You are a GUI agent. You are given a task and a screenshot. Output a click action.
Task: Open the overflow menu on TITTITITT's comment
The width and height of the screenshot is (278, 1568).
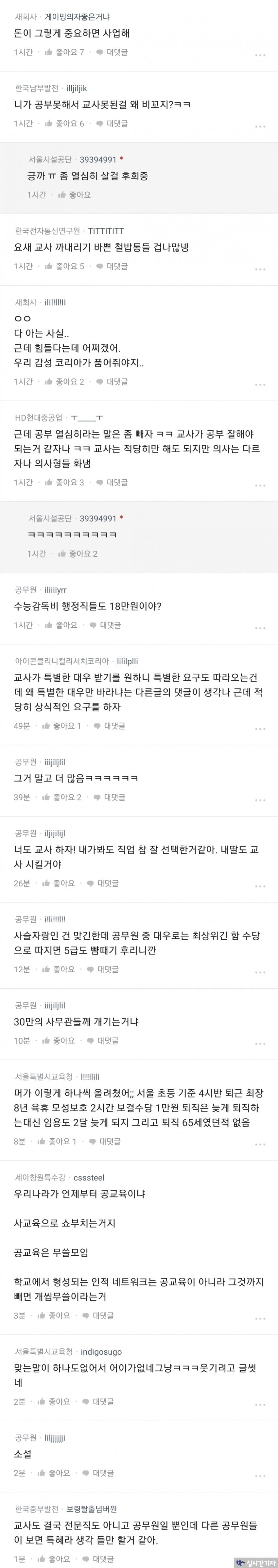[260, 269]
